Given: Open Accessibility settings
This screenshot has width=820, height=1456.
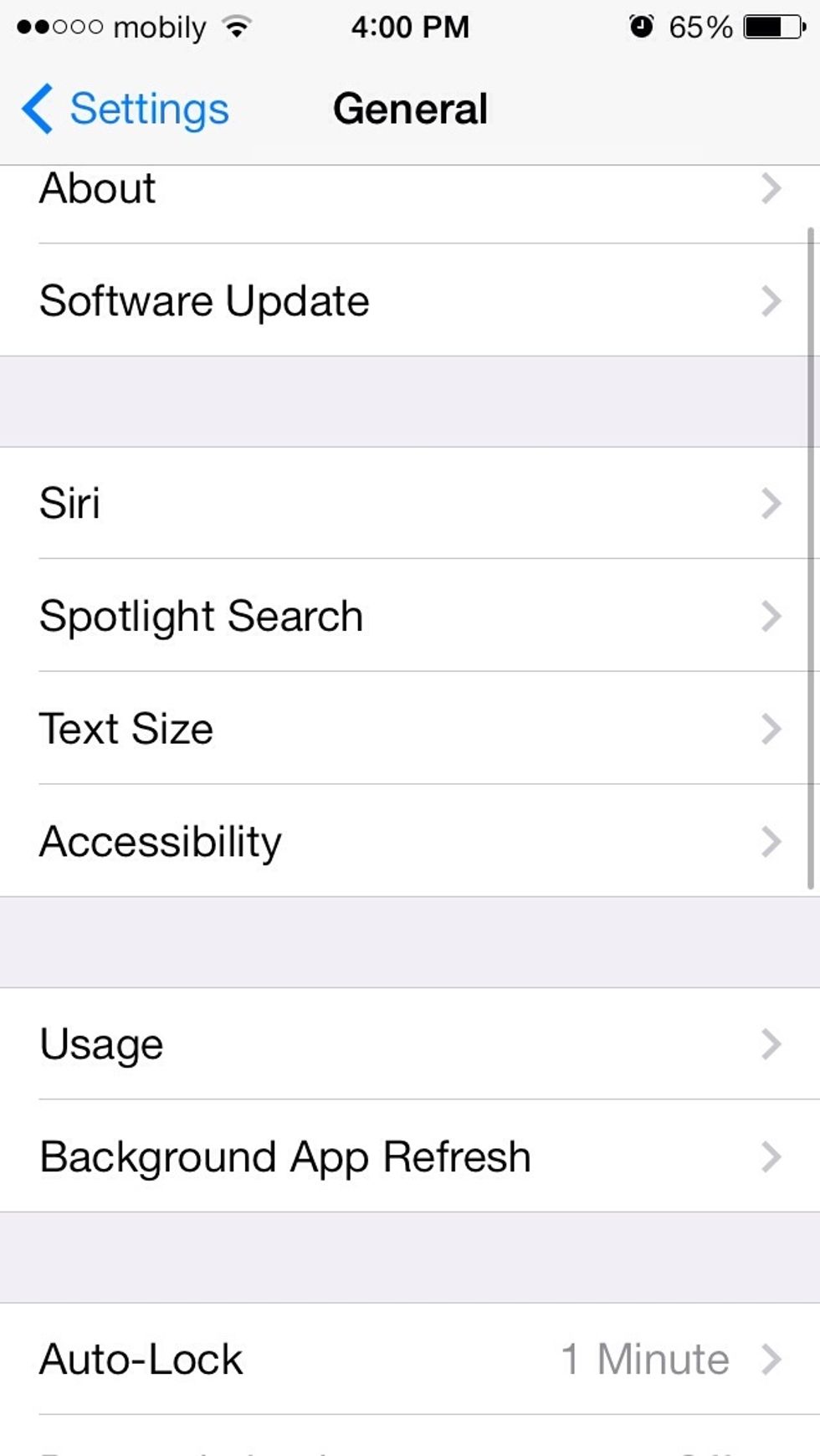Looking at the screenshot, I should 410,841.
